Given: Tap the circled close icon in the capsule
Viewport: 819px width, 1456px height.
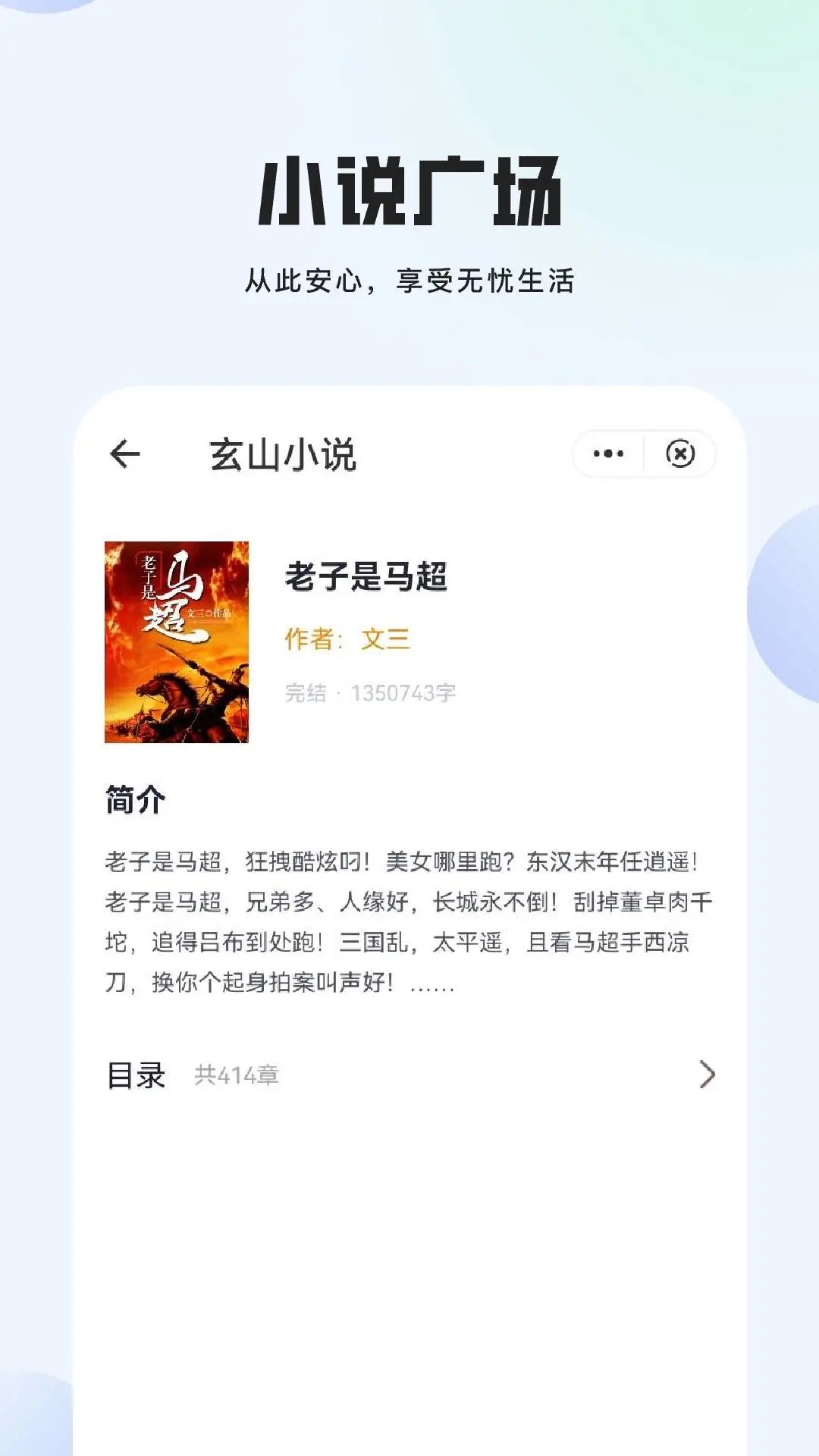Looking at the screenshot, I should coord(682,452).
